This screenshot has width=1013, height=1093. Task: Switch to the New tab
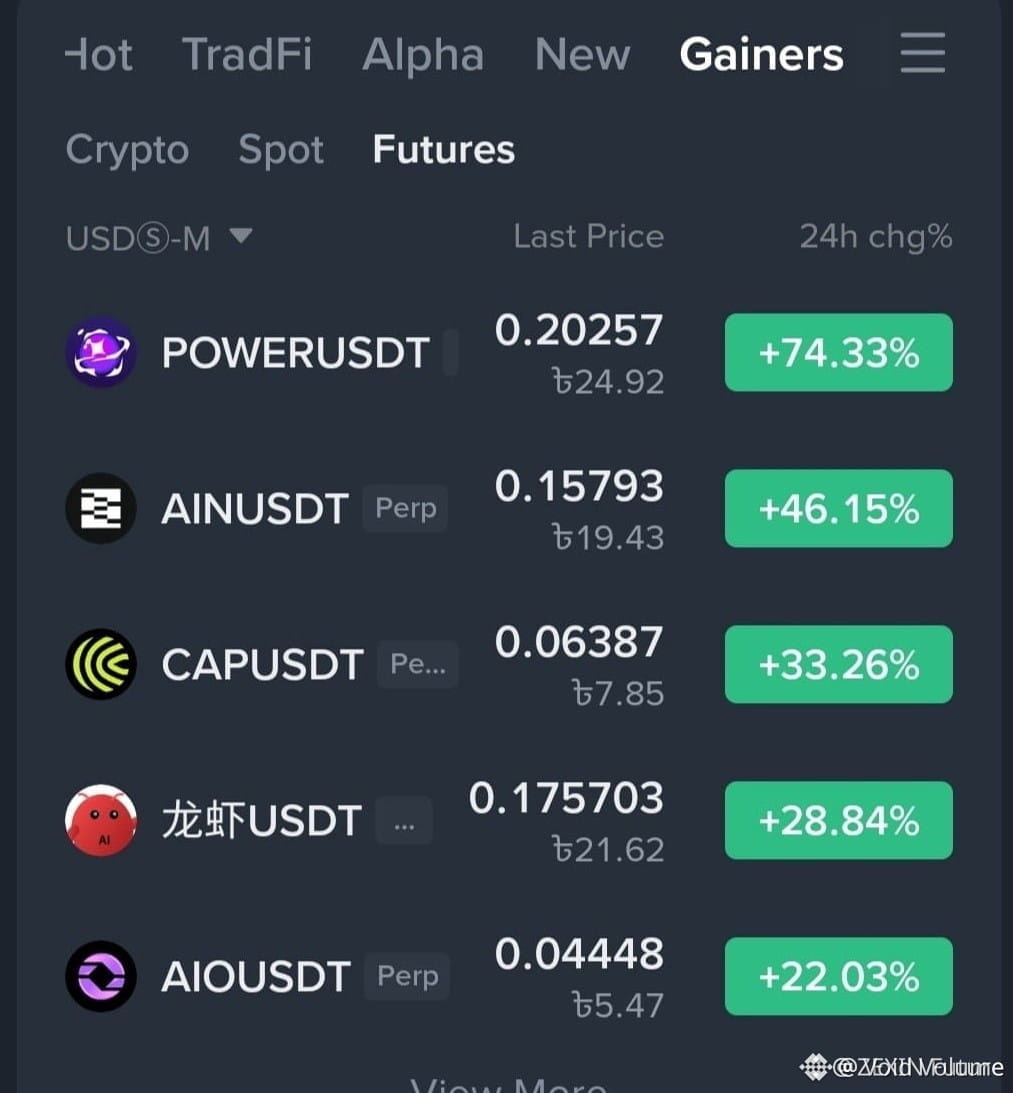(582, 54)
